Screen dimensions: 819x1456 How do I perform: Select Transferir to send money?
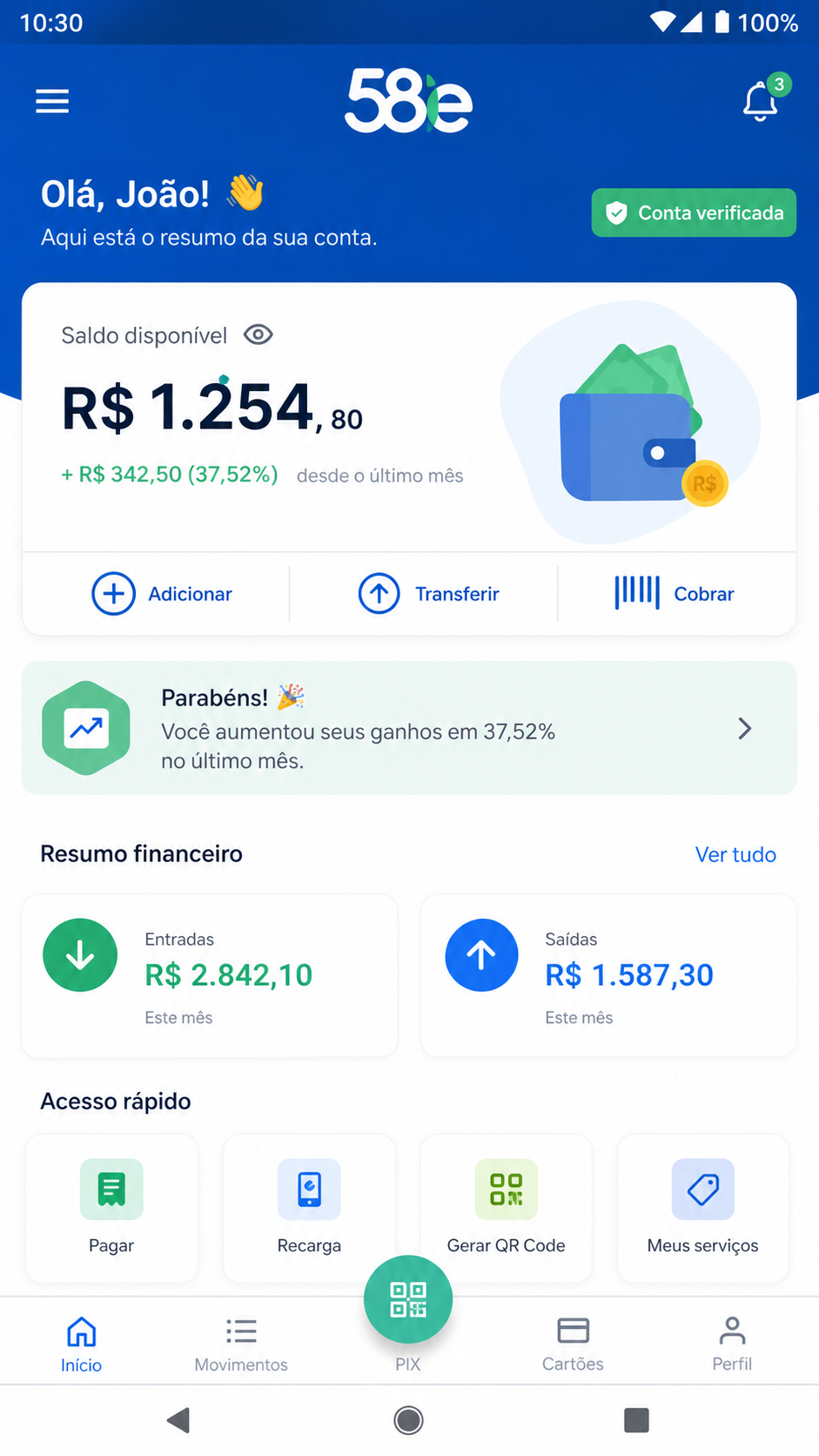point(429,594)
